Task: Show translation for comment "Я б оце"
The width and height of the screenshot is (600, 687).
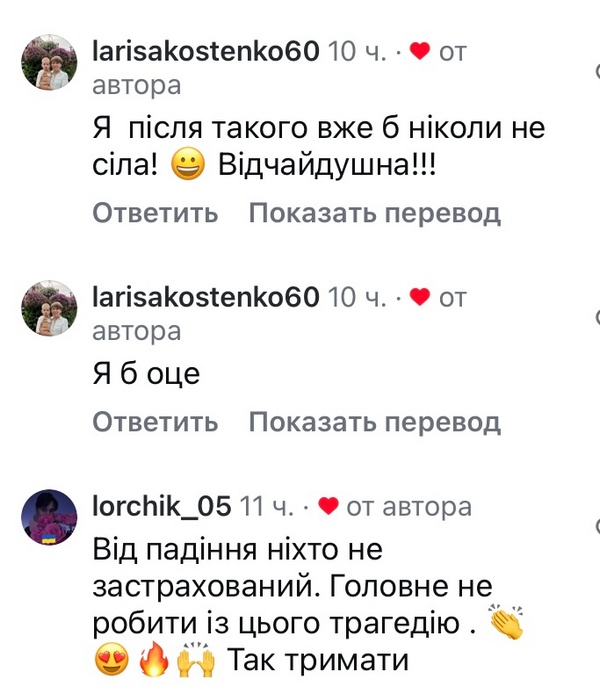Action: [374, 422]
